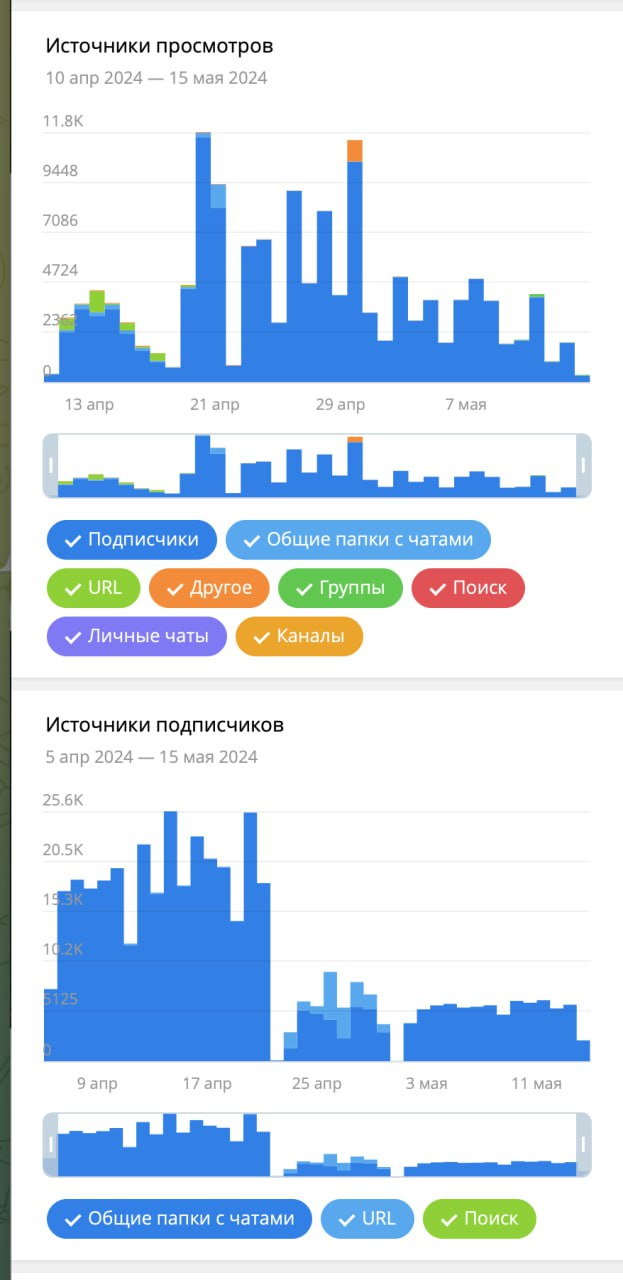The image size is (623, 1280).
Task: Toggle the Группы series chip
Action: 340,588
